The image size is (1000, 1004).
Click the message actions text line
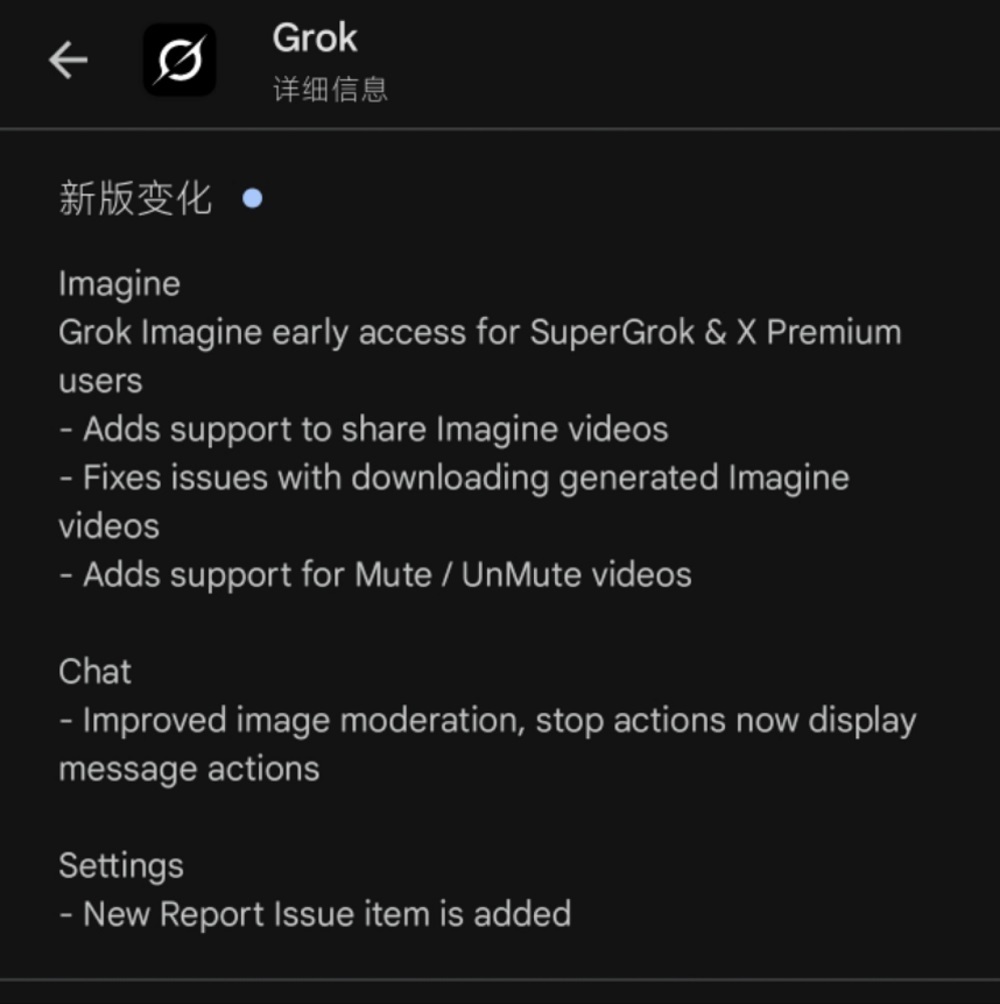point(190,768)
